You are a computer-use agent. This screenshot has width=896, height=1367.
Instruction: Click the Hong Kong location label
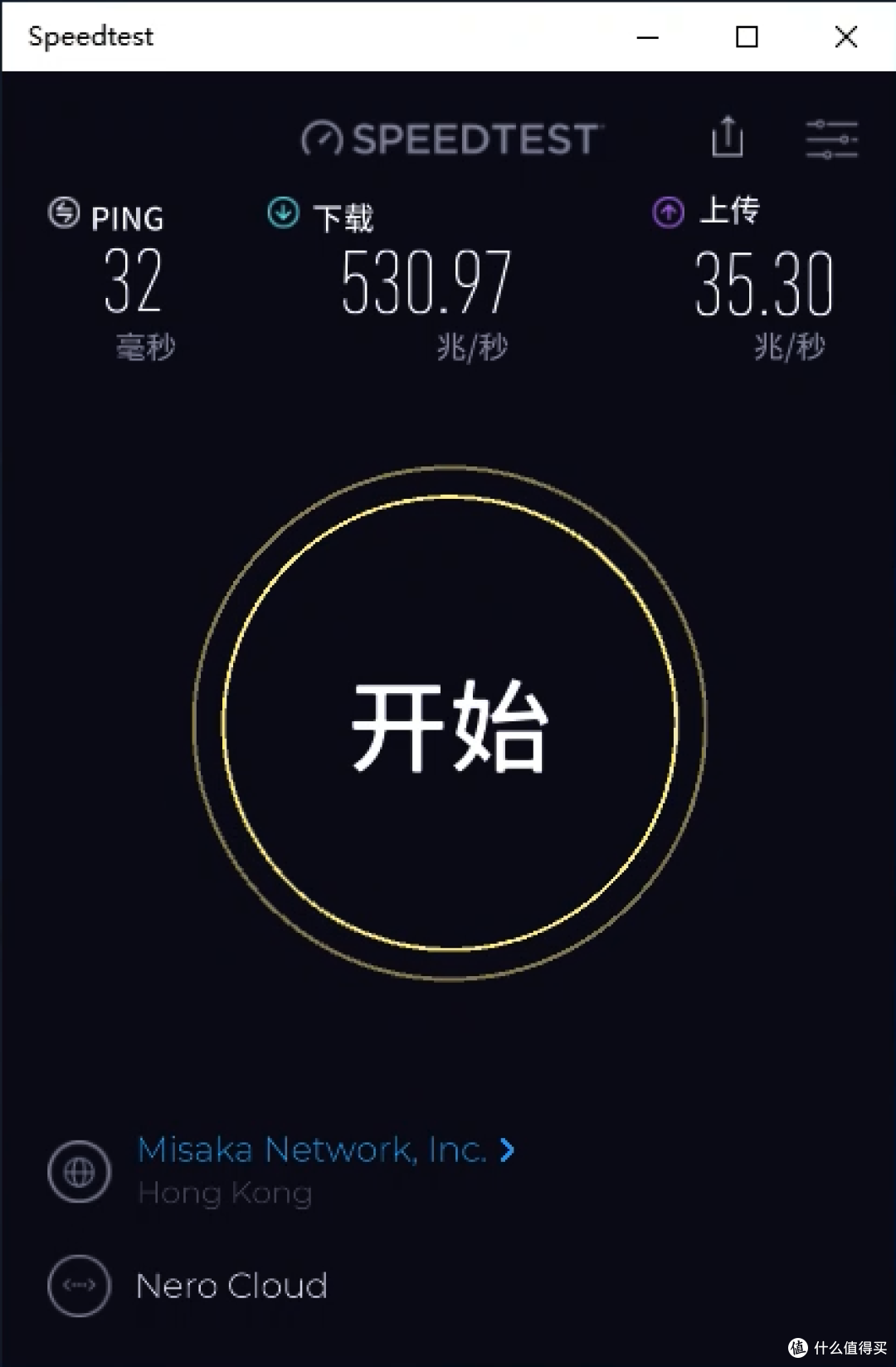click(x=225, y=1193)
